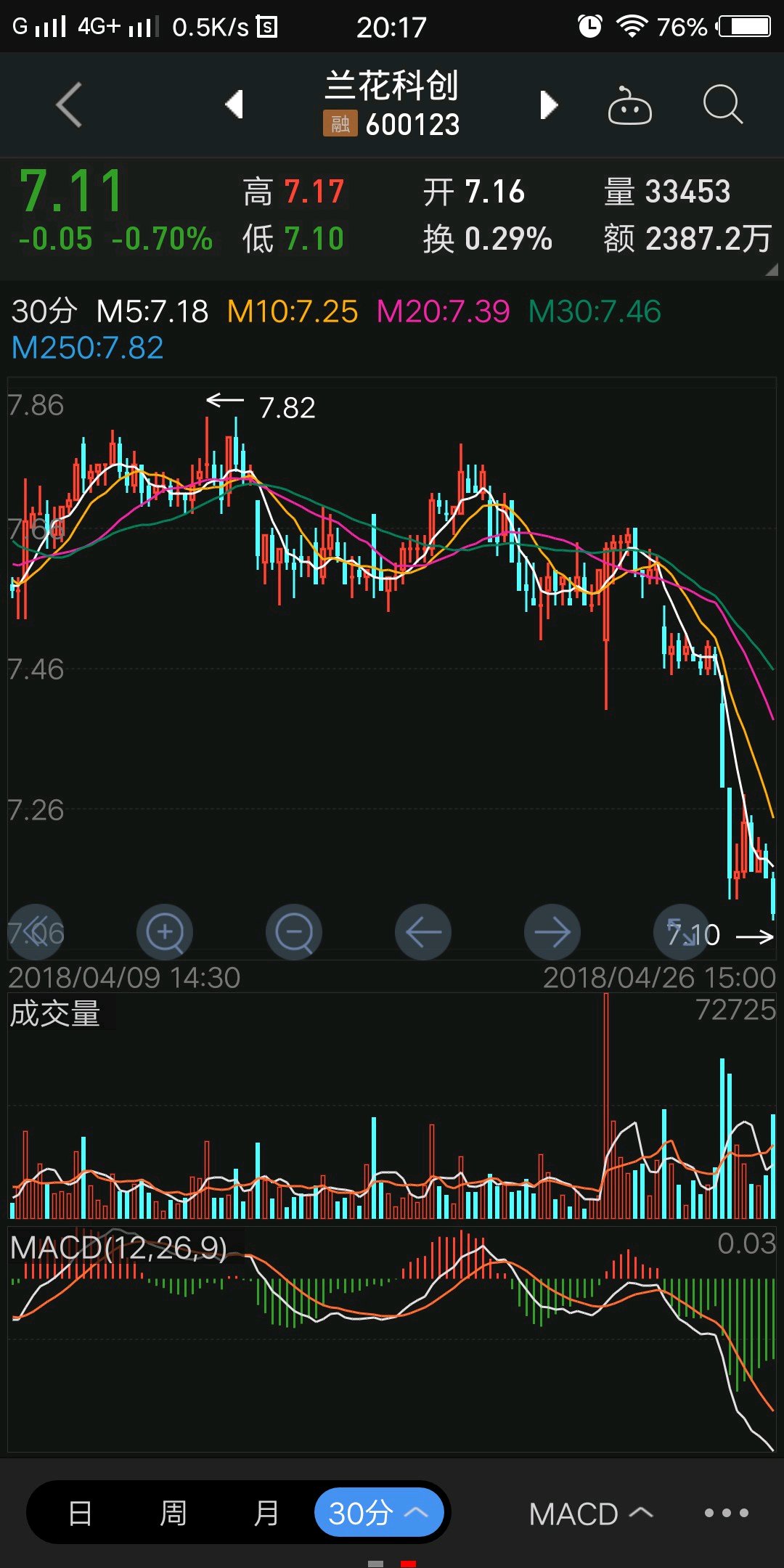Viewport: 784px width, 1568px height.
Task: Switch to the weekly 周 chart
Action: coord(173,1514)
